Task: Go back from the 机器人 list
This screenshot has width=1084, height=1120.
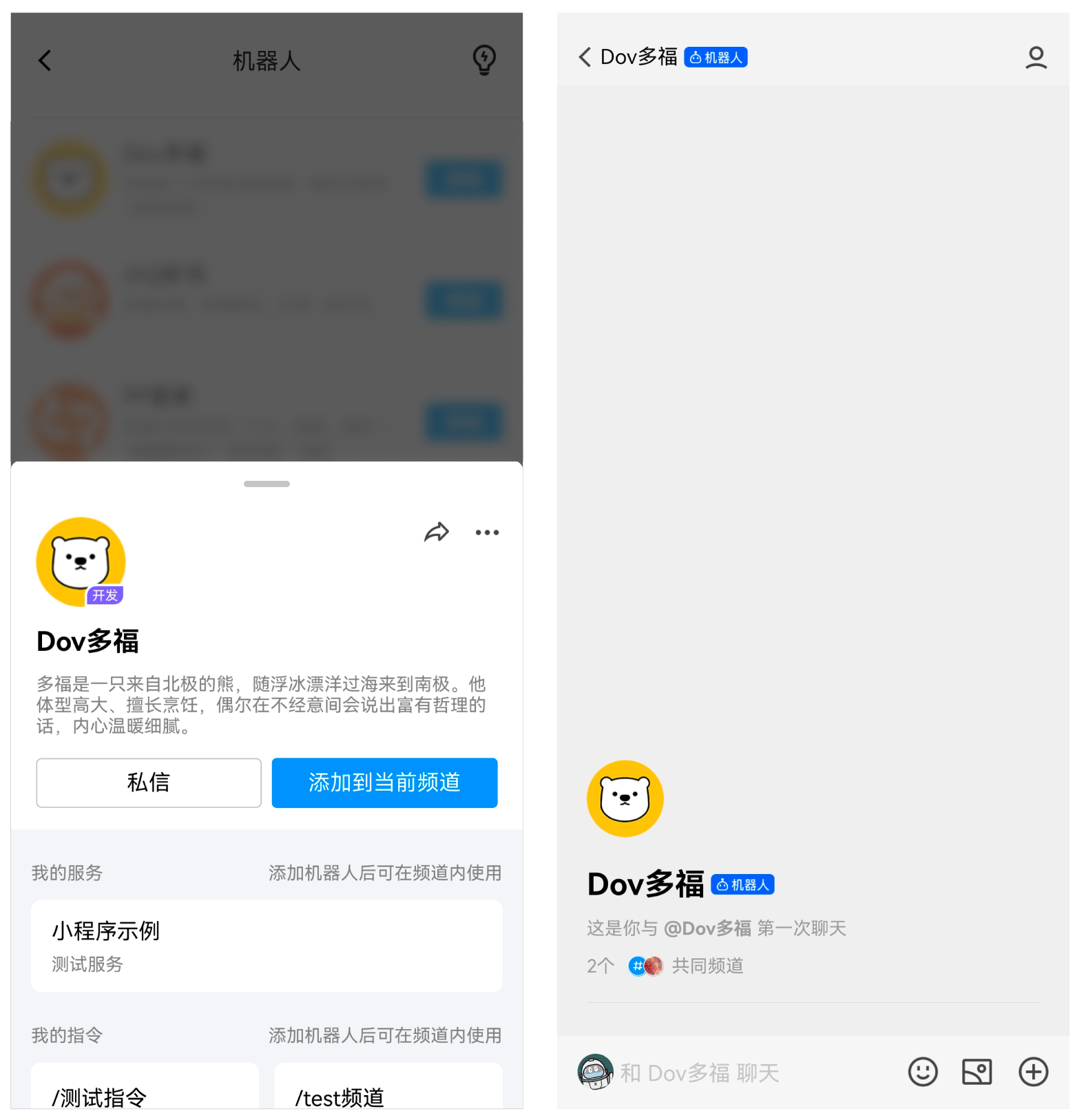Action: pos(45,60)
